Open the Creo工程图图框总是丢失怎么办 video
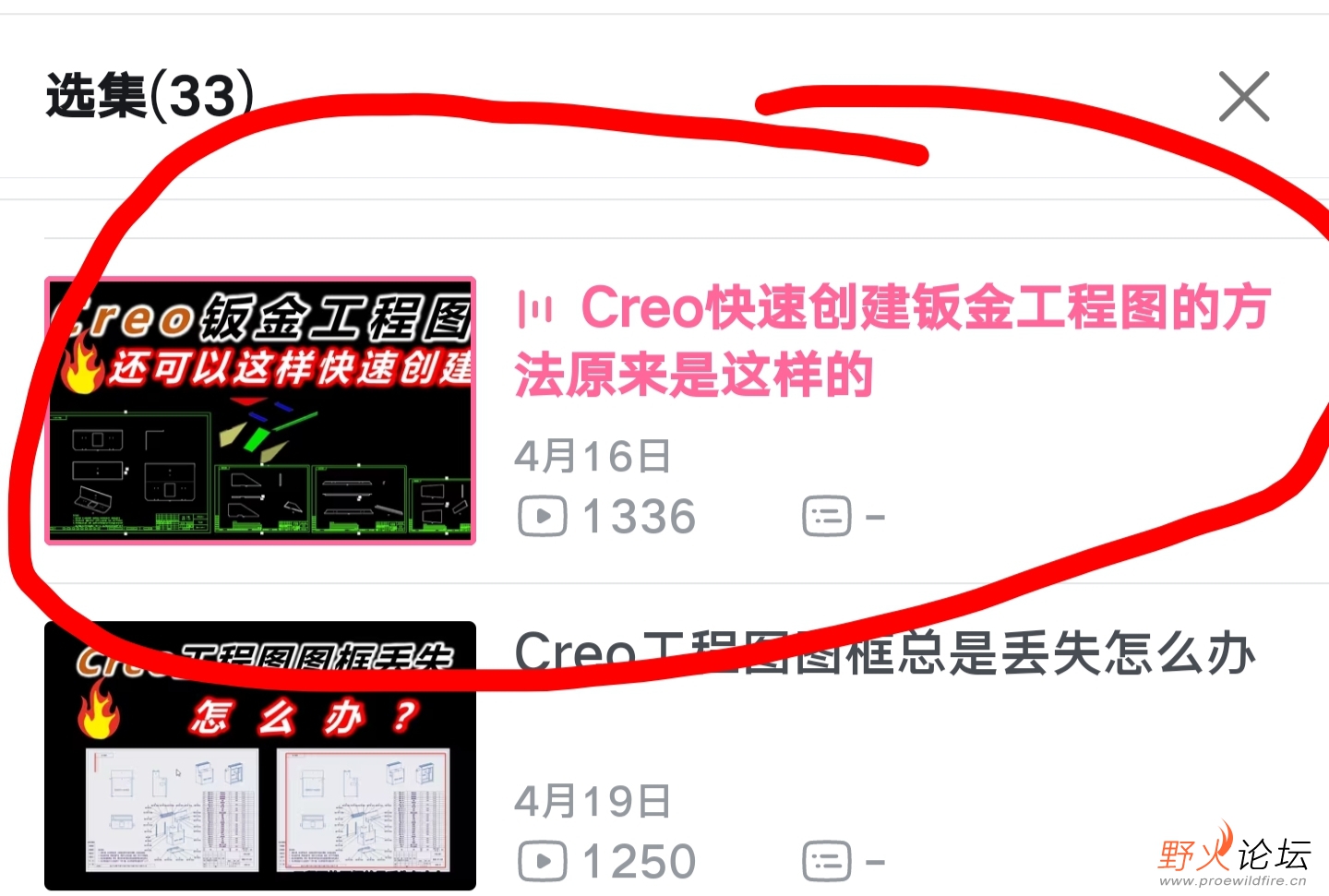The height and width of the screenshot is (896, 1329). point(260,755)
